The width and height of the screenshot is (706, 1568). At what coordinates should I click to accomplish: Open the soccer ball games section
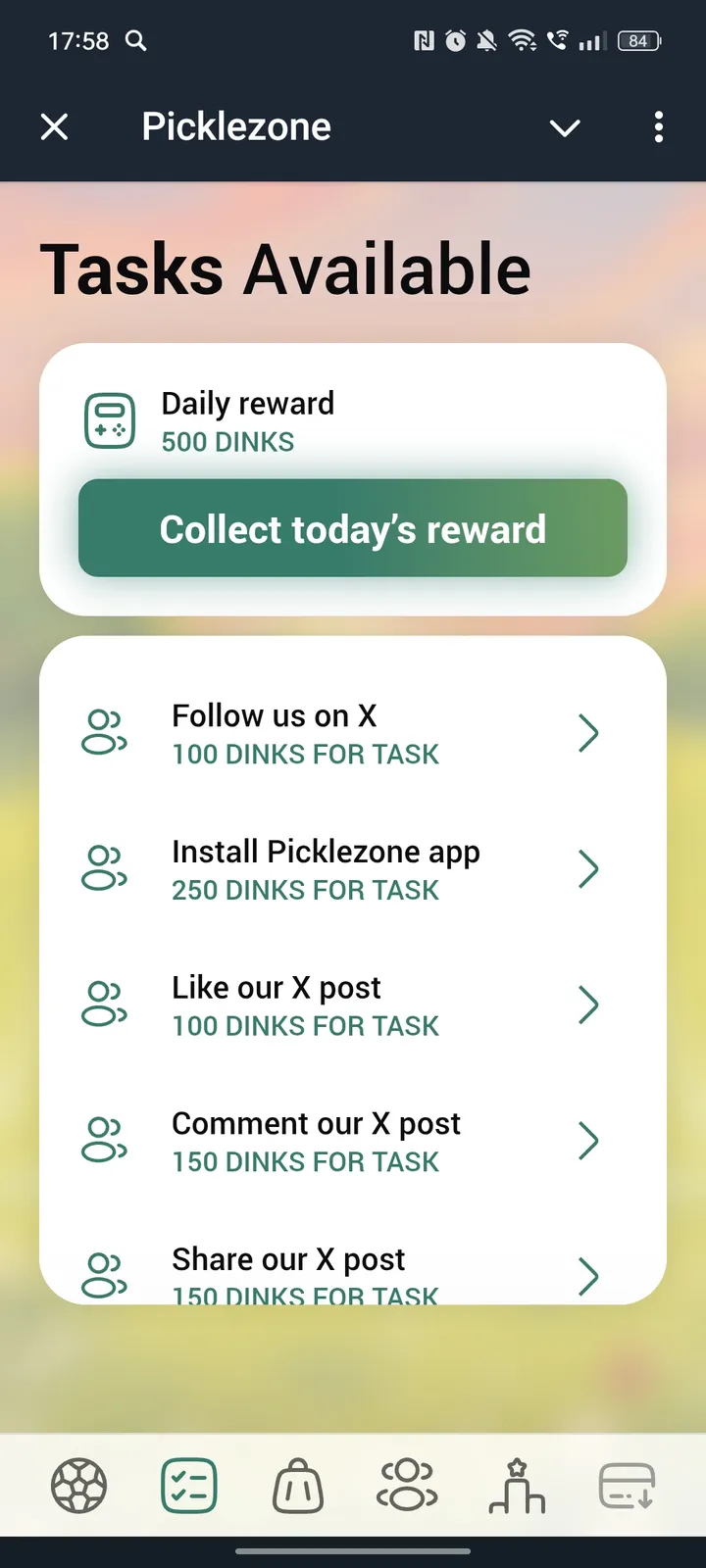coord(78,1486)
